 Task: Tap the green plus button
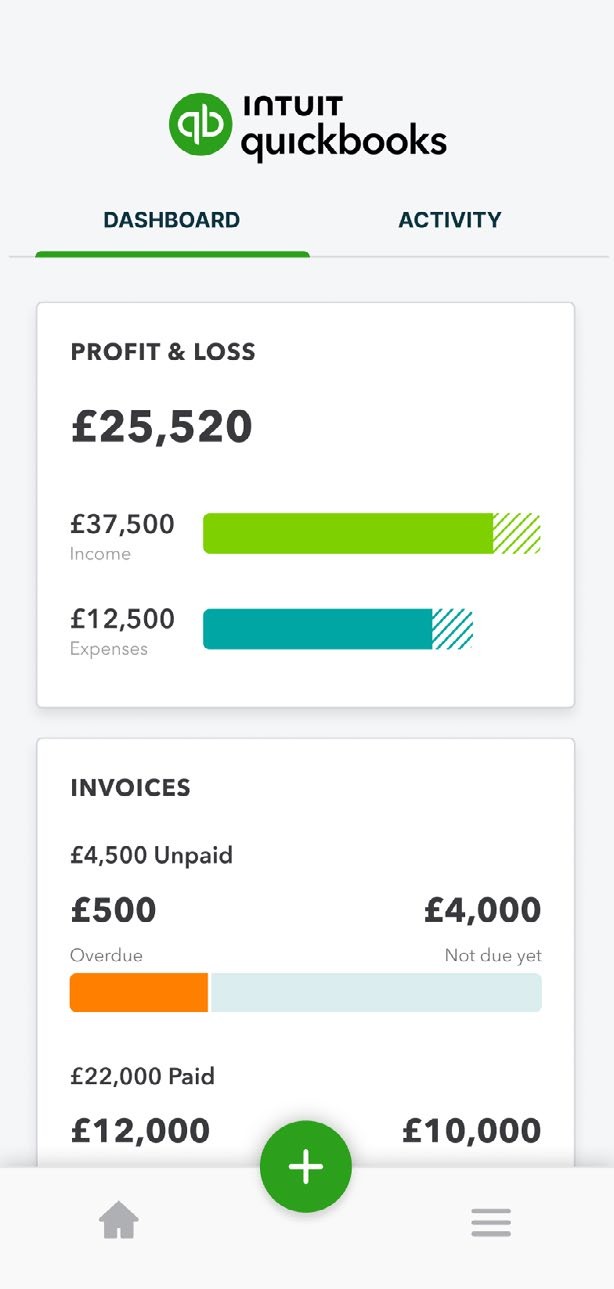point(306,1166)
